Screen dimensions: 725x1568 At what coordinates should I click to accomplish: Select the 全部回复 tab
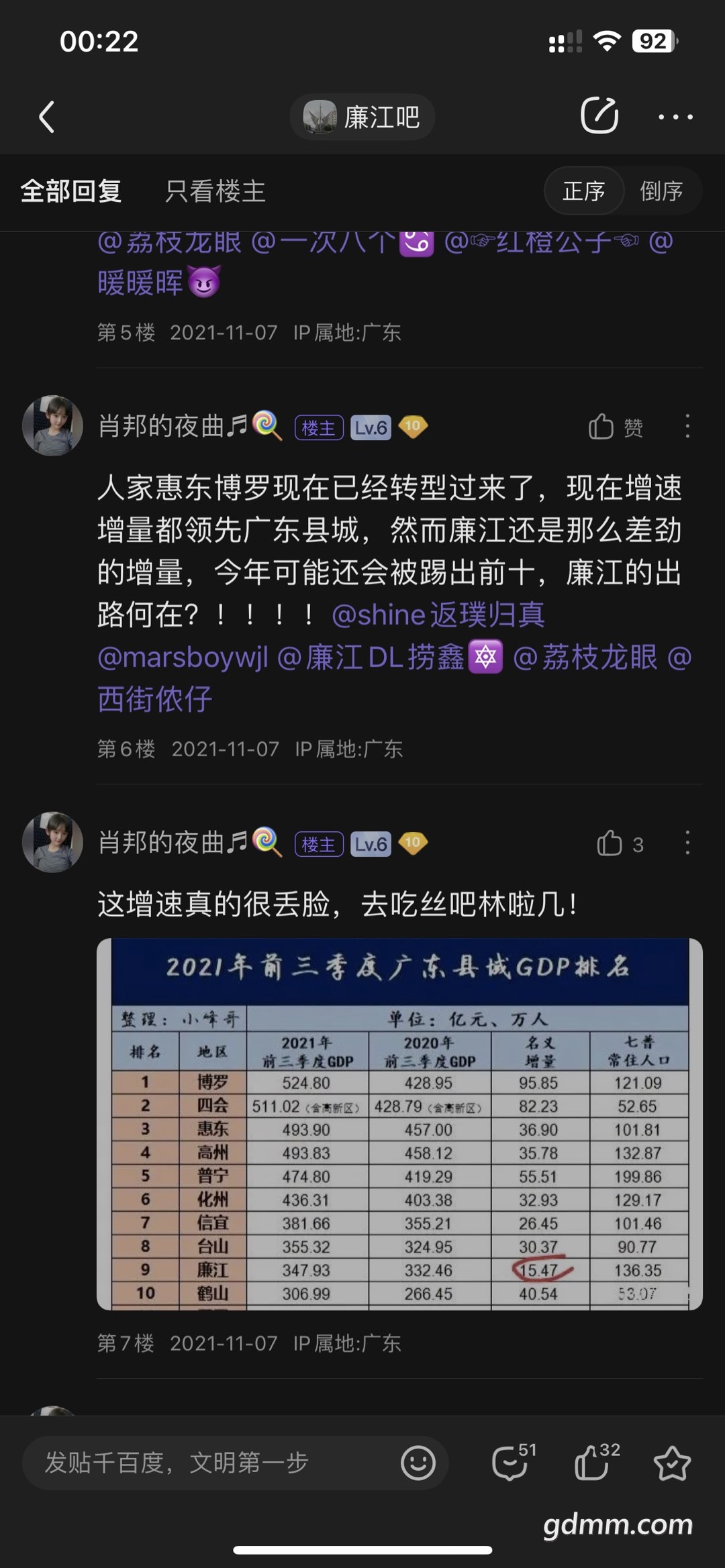pos(71,191)
